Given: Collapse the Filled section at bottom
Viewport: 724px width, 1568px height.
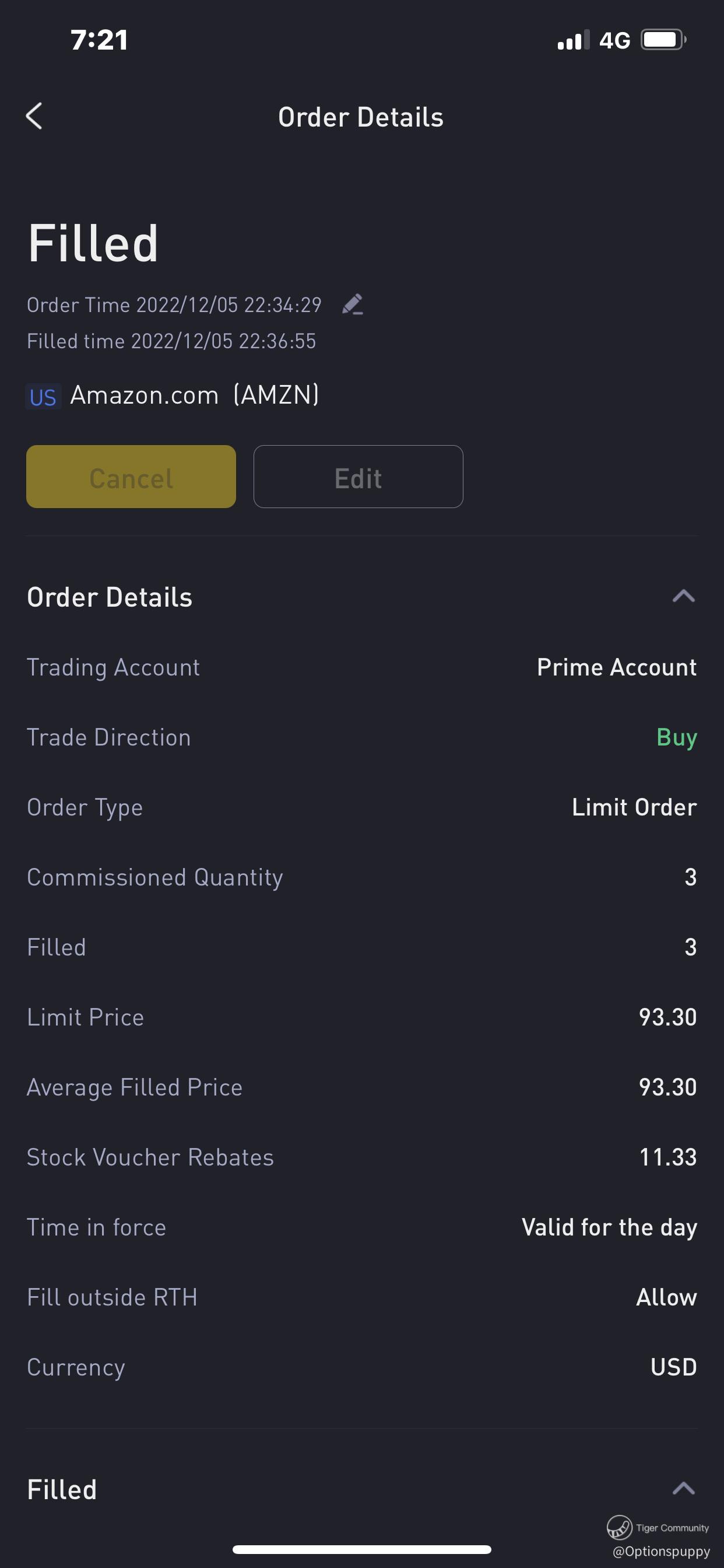Looking at the screenshot, I should [683, 1488].
